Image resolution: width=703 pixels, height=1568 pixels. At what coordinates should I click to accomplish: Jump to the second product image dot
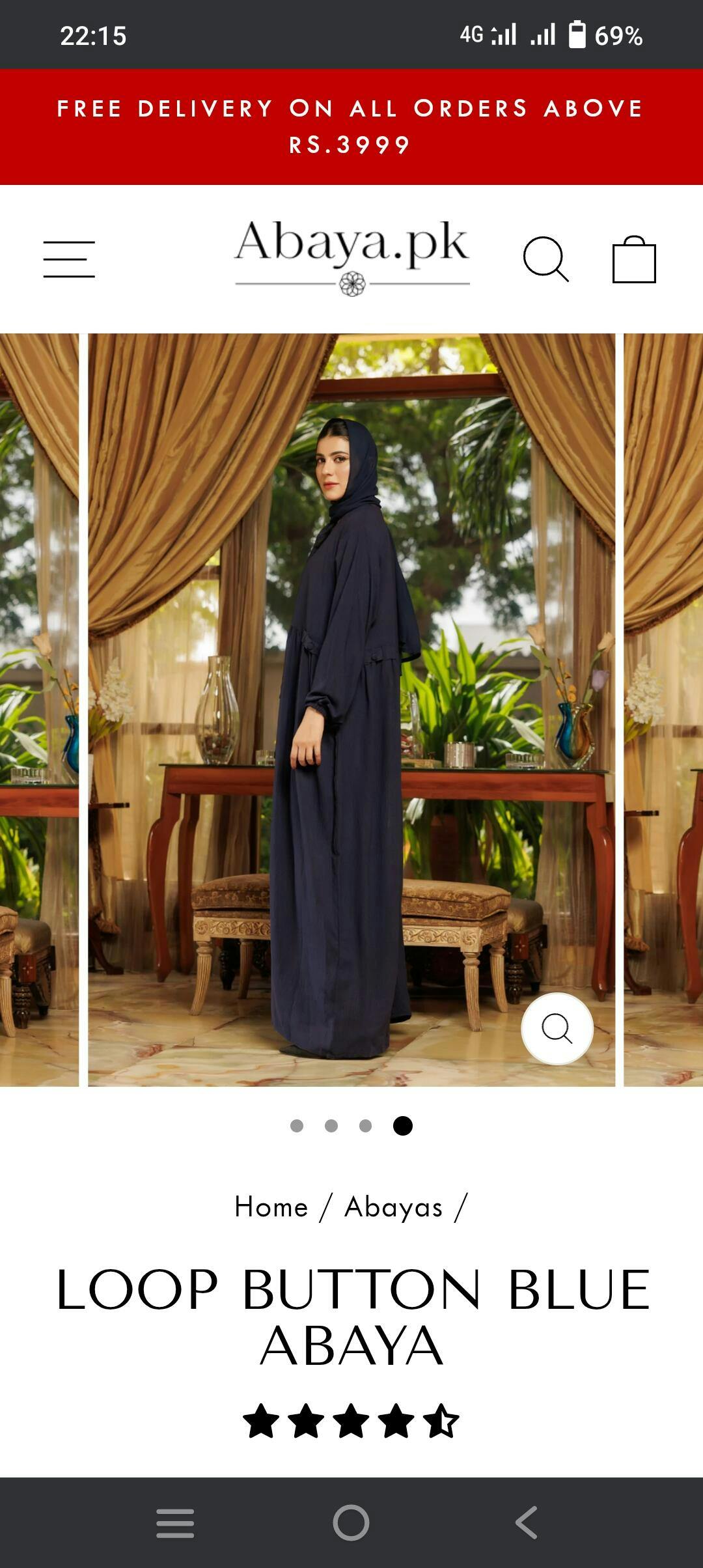(x=331, y=1126)
